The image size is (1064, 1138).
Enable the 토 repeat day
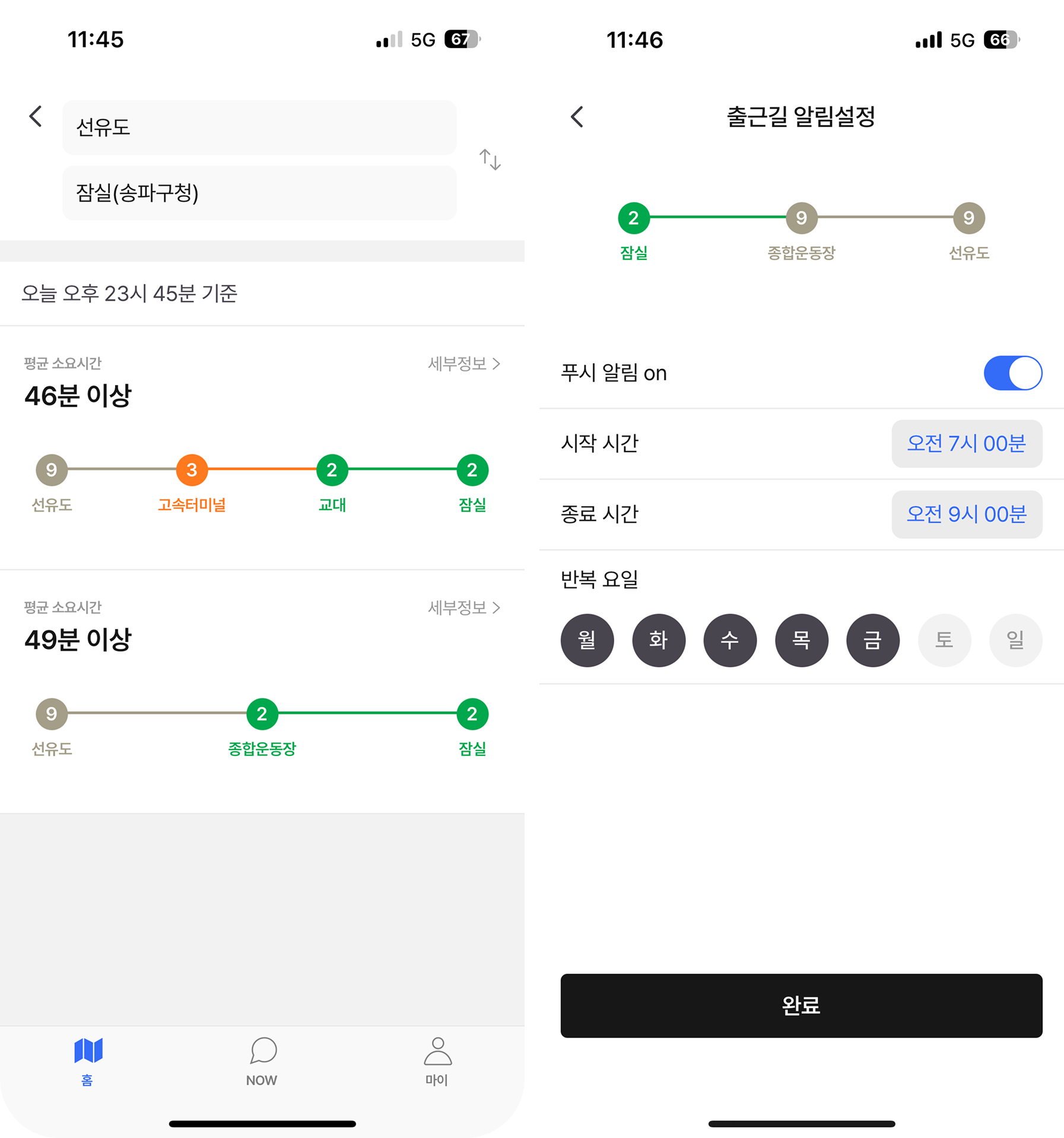click(x=944, y=640)
